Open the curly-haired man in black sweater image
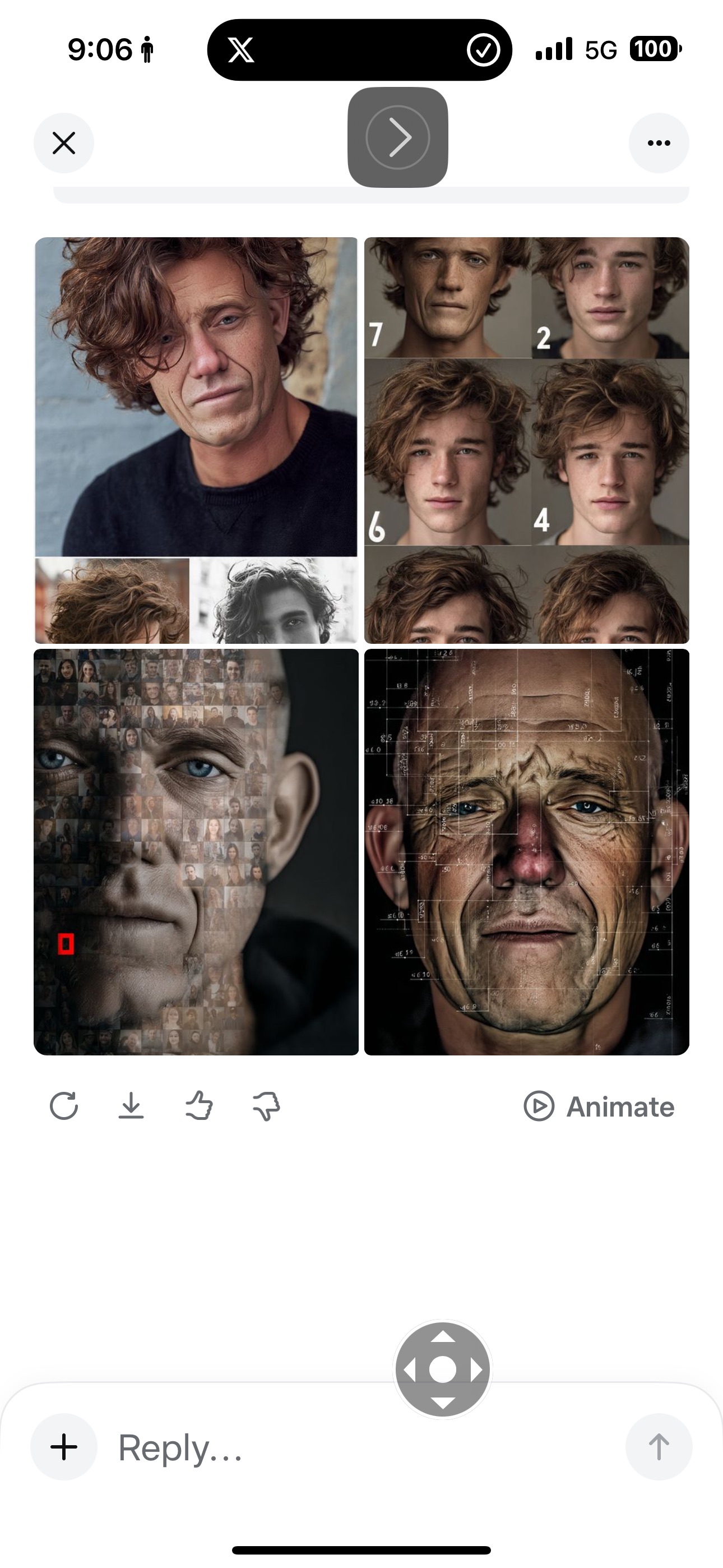The width and height of the screenshot is (723, 1568). point(196,440)
